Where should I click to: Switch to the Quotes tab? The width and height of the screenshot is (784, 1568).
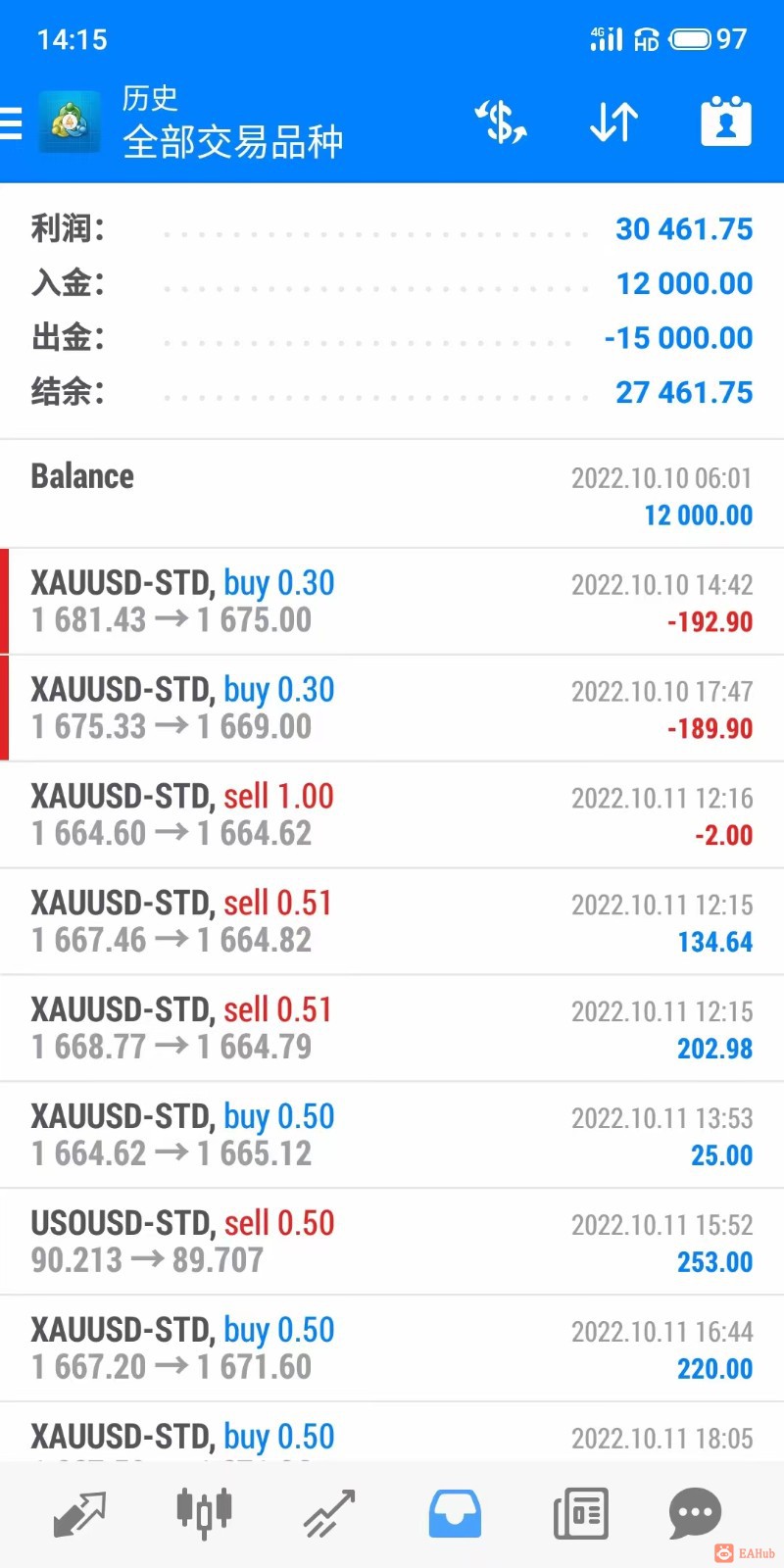[78, 1514]
